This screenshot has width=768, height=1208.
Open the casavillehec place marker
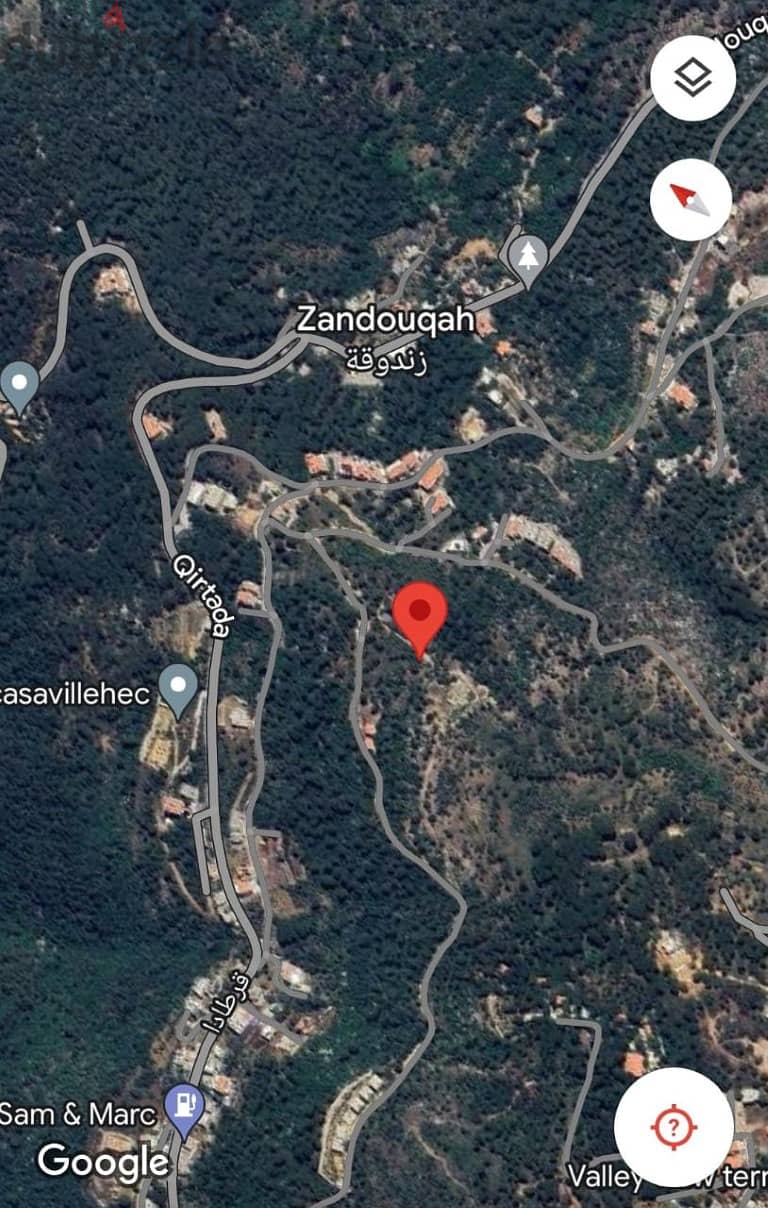[x=179, y=689]
